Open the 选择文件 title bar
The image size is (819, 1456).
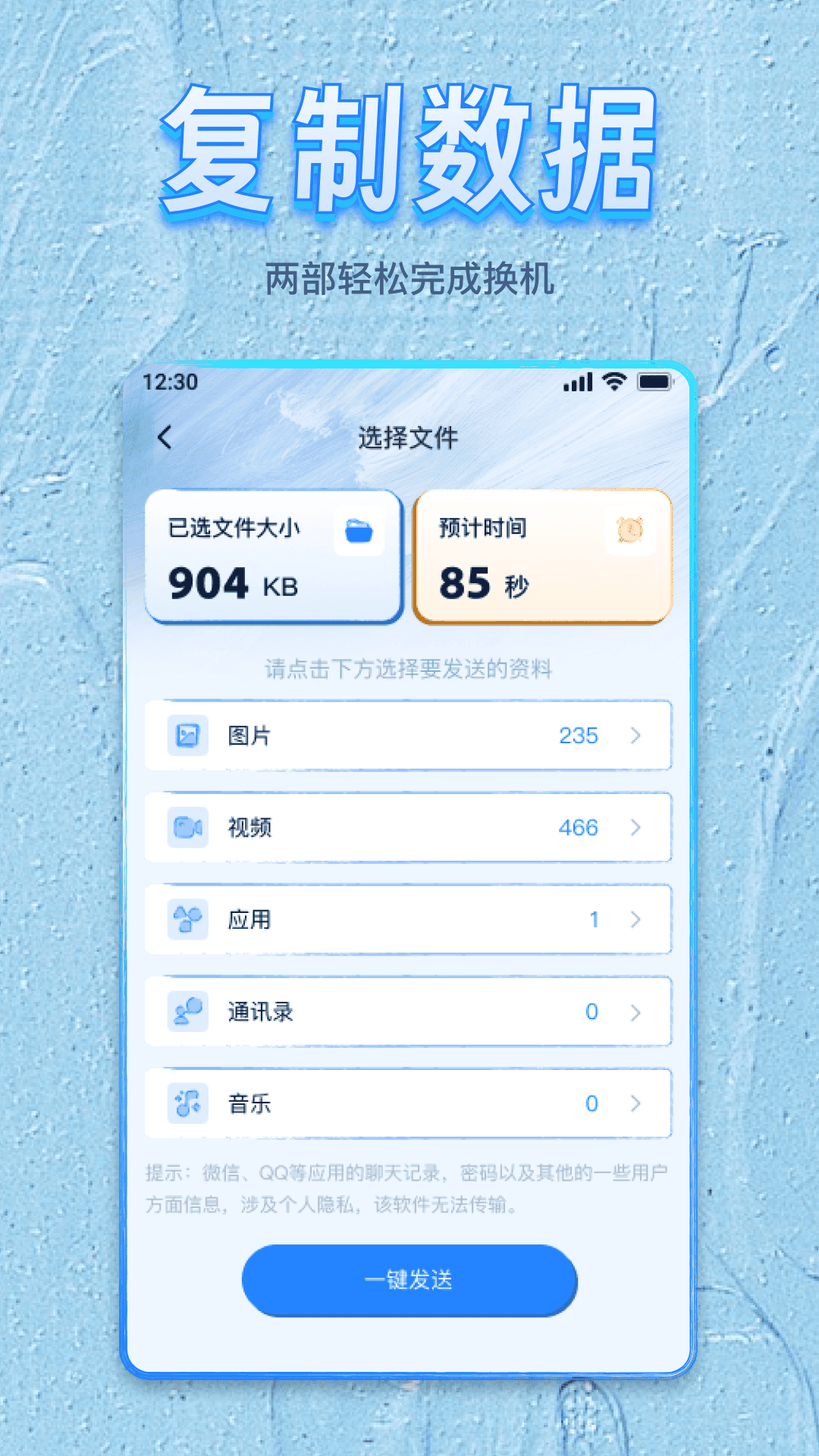(409, 437)
